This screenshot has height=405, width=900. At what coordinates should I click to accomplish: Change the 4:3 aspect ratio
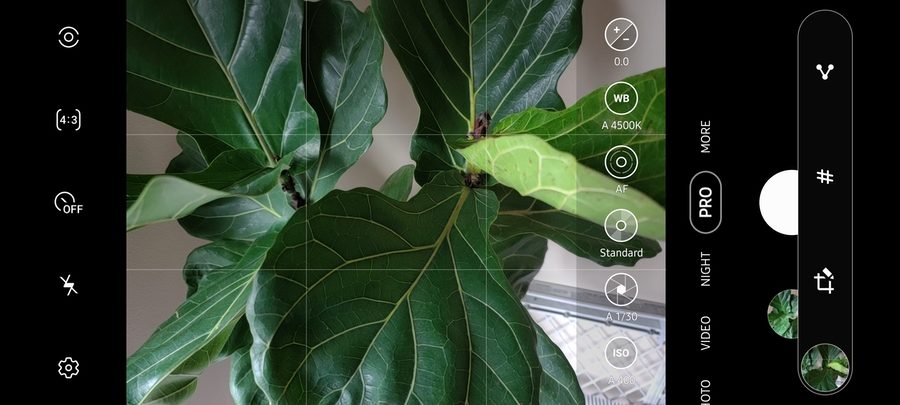(68, 120)
